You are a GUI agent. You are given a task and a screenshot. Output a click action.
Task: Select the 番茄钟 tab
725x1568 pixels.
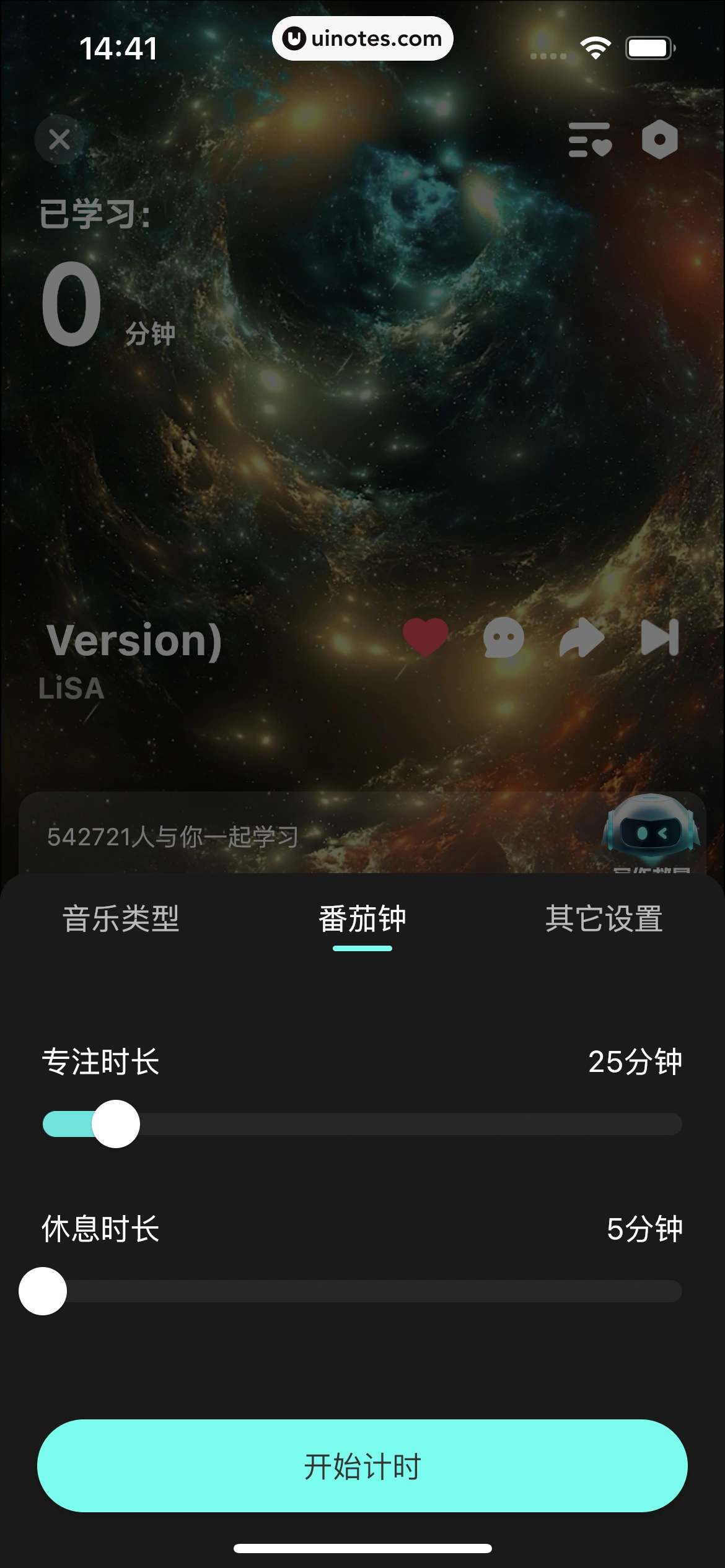tap(362, 921)
